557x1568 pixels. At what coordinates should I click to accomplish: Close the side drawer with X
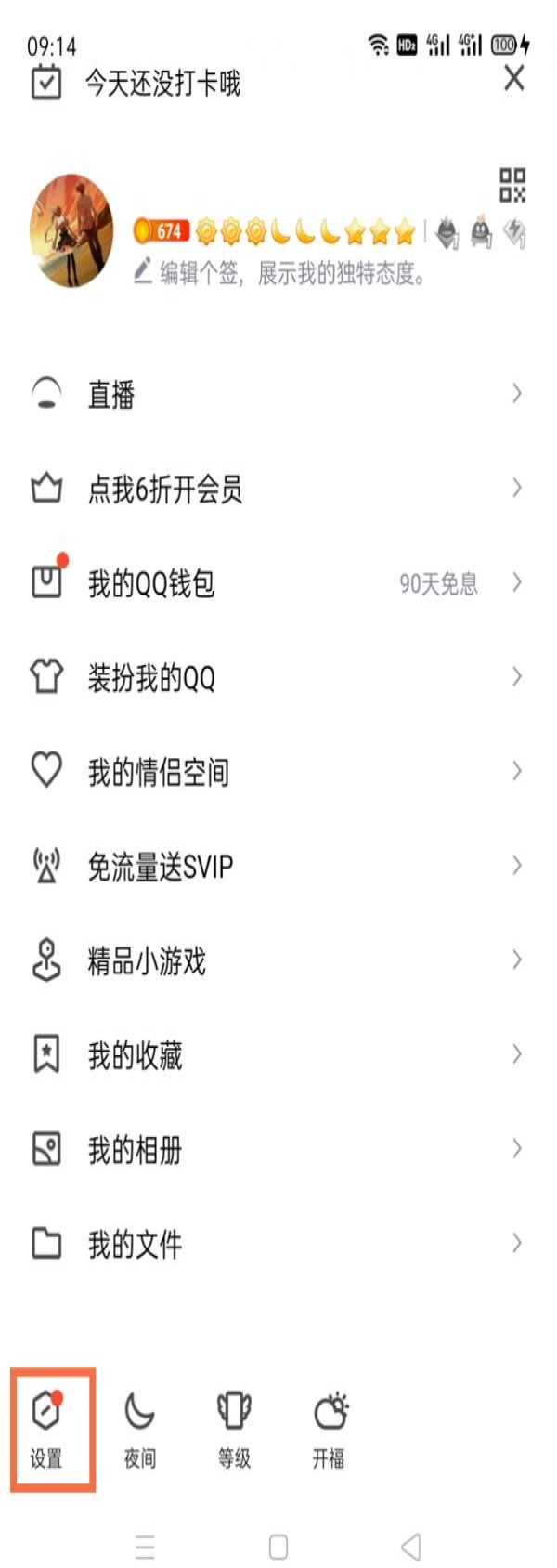pos(513,79)
